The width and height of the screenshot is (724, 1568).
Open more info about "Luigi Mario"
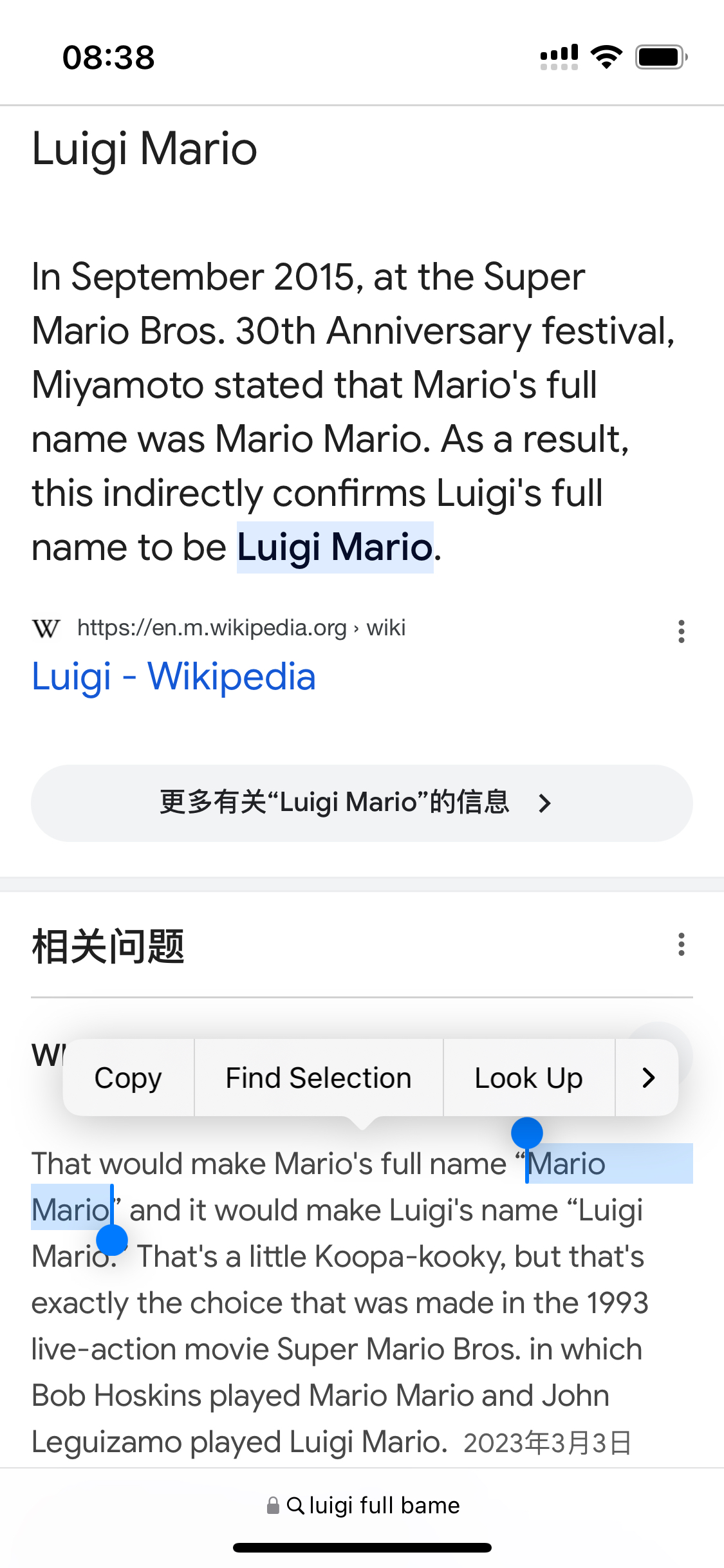[362, 803]
